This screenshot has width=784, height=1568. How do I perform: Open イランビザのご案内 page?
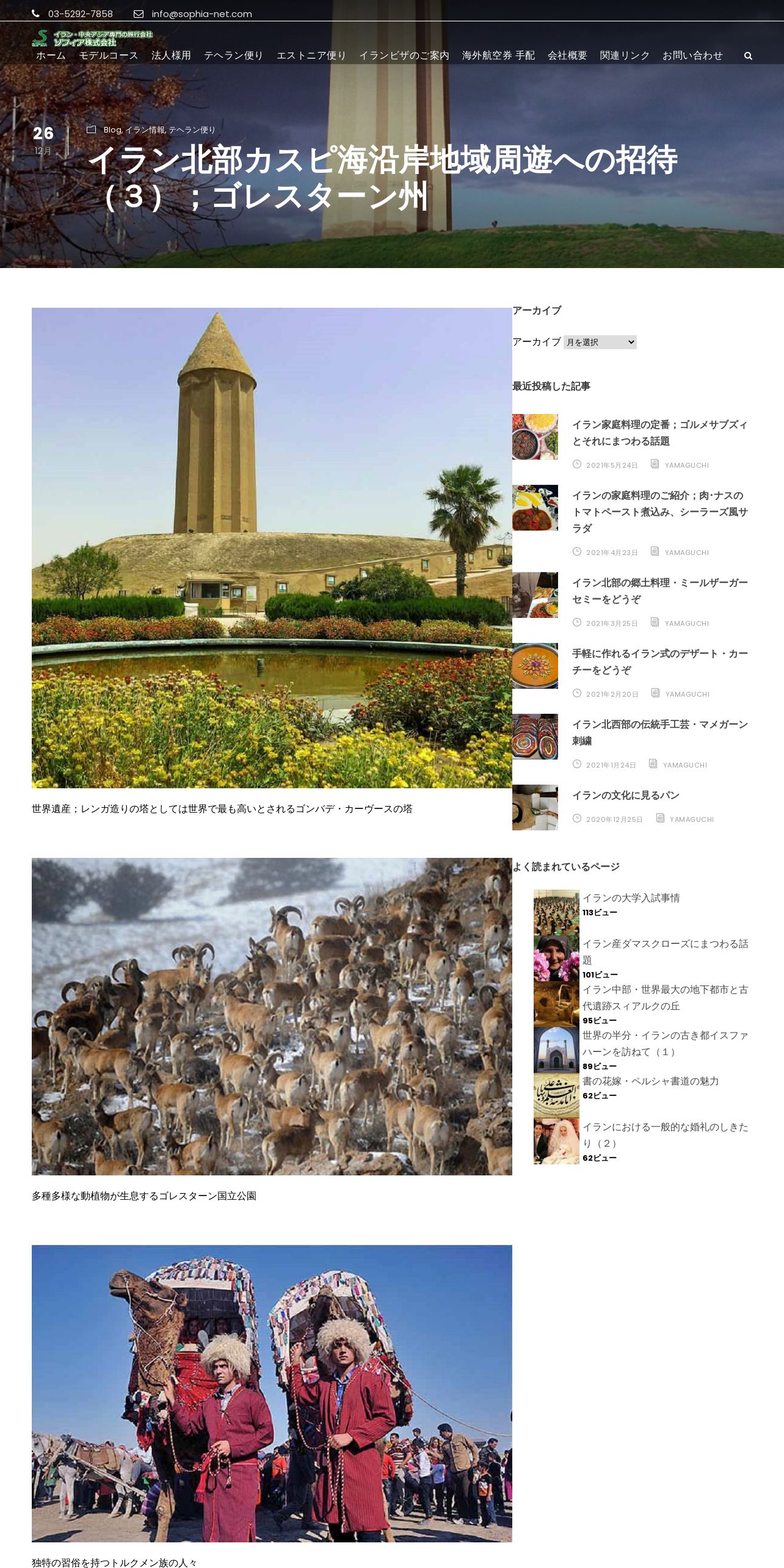[x=404, y=56]
